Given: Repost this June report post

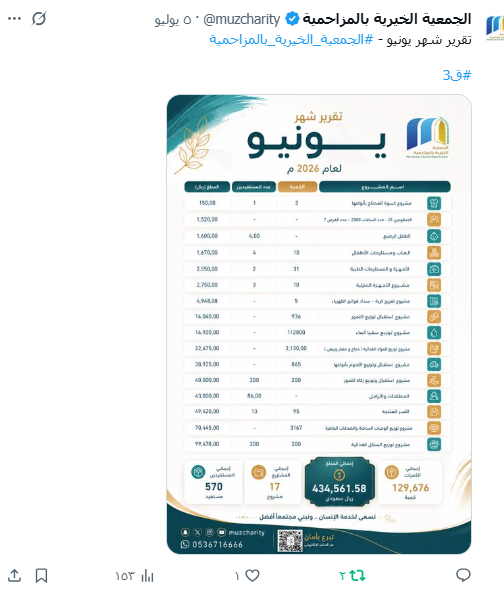Looking at the screenshot, I should point(353,576).
